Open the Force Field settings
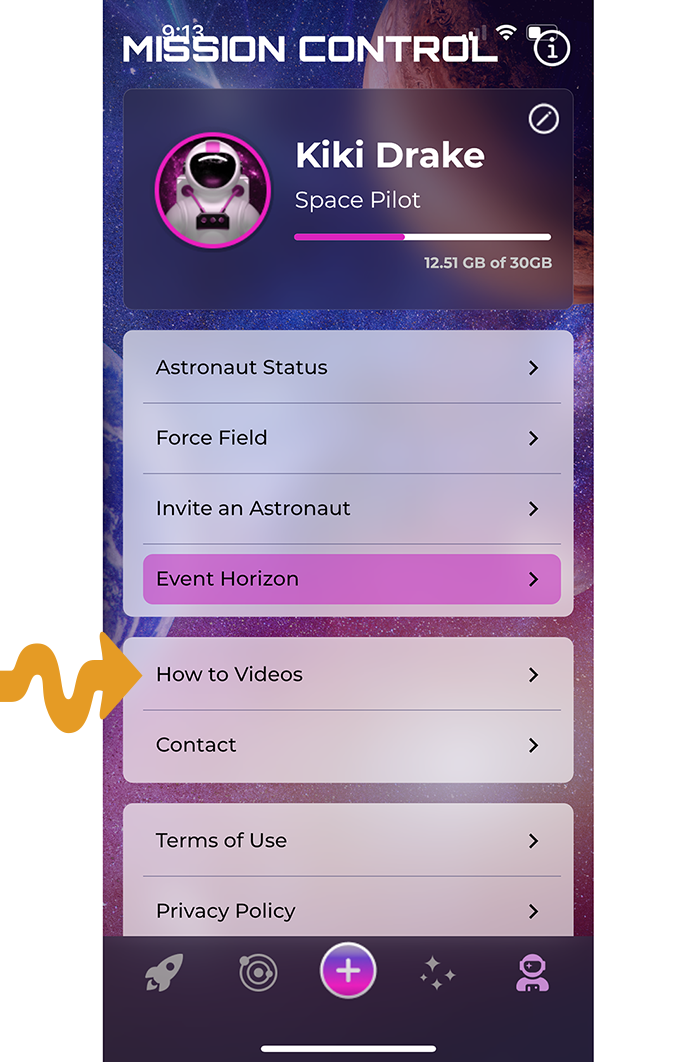697x1062 pixels. (x=347, y=438)
